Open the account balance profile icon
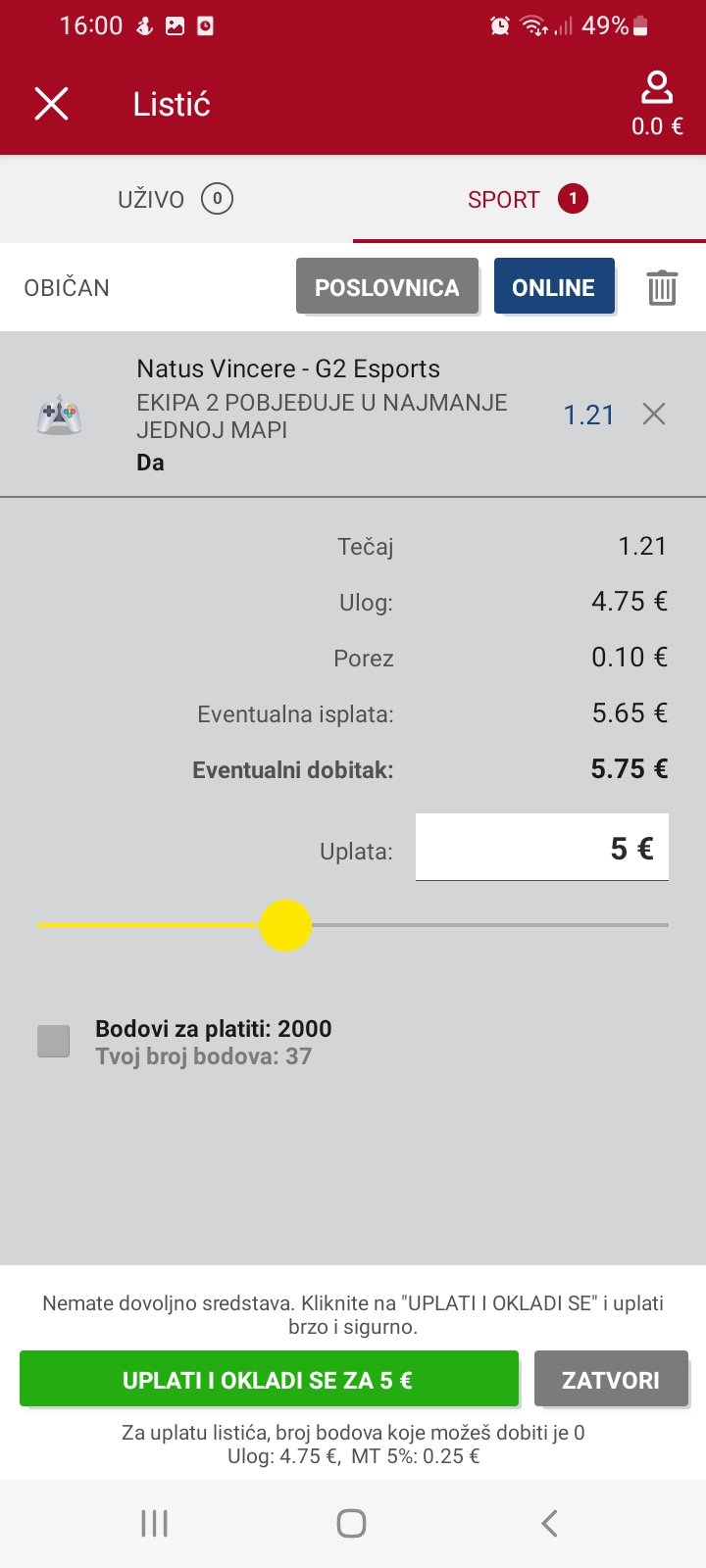Image resolution: width=706 pixels, height=1568 pixels. [x=657, y=102]
